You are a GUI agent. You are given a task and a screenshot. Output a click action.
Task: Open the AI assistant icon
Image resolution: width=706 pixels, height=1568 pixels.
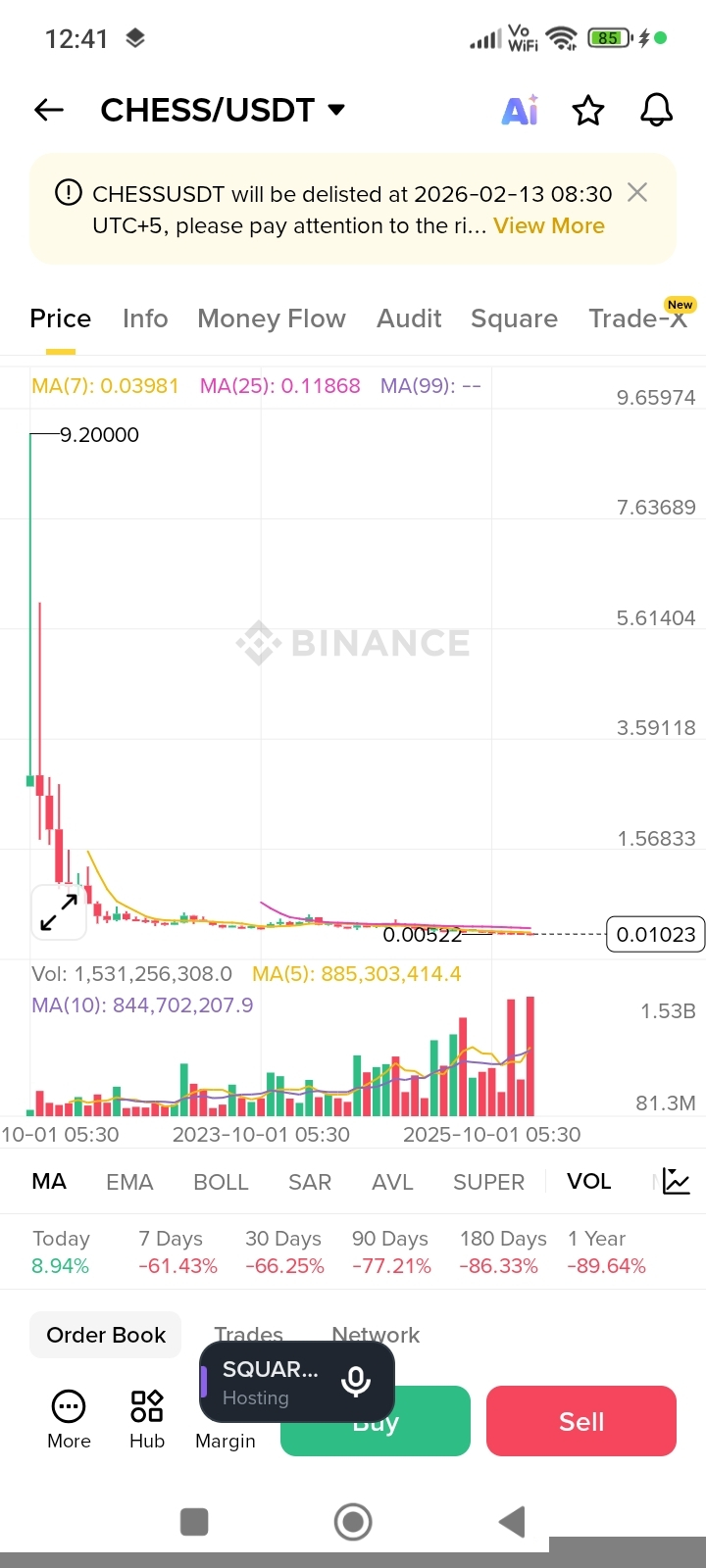(520, 110)
